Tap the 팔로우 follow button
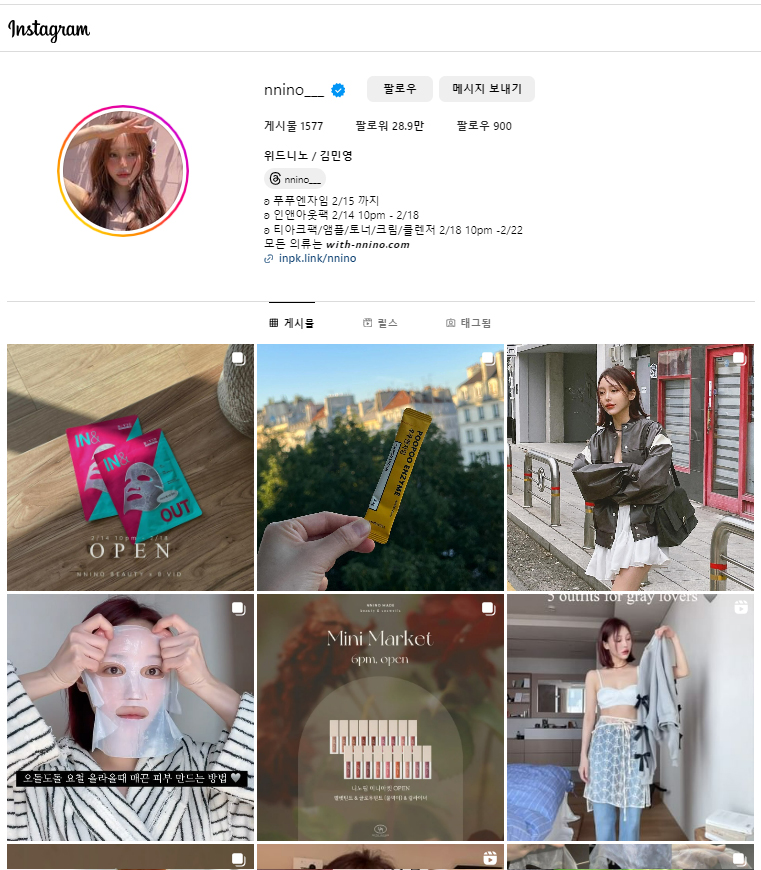The height and width of the screenshot is (870, 761). point(400,89)
